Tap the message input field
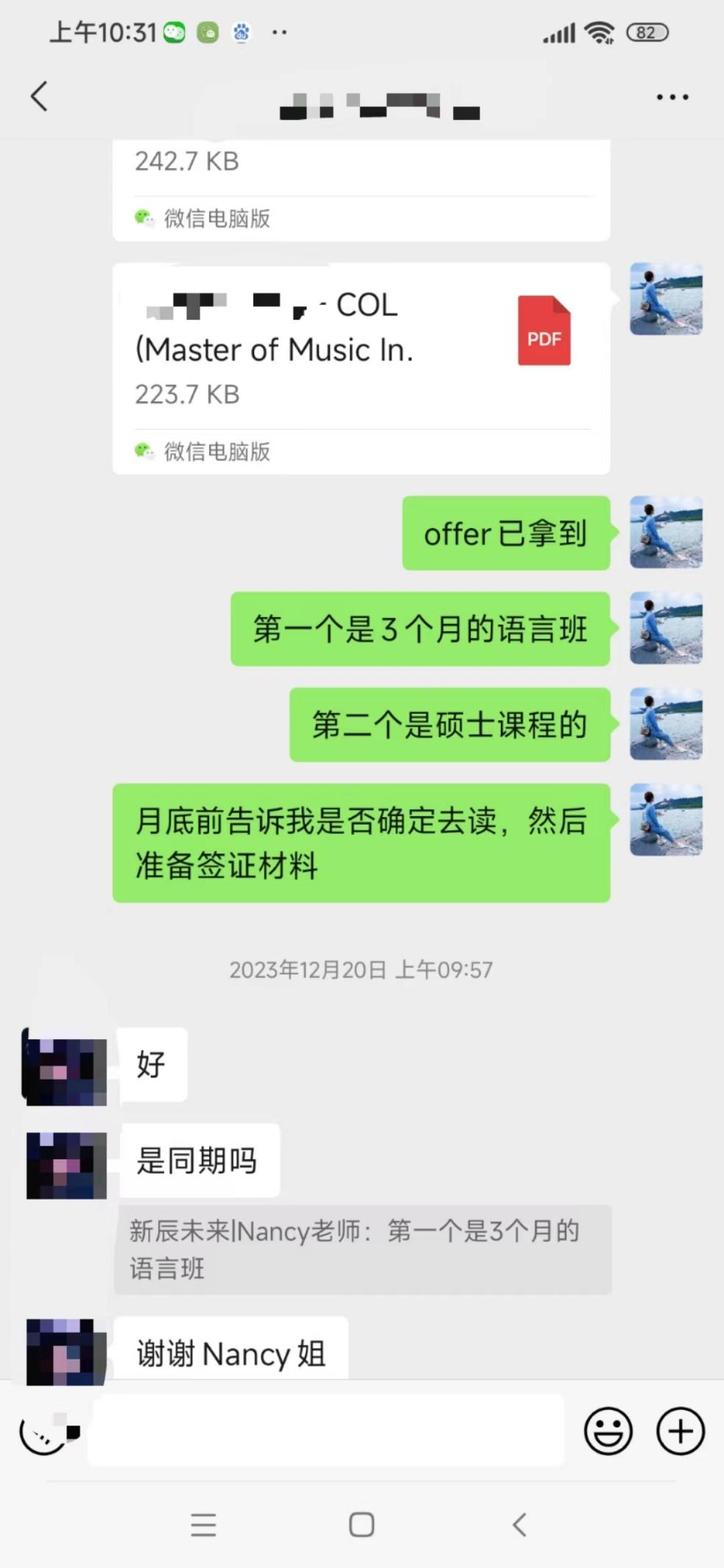This screenshot has width=724, height=1568. 326,1430
